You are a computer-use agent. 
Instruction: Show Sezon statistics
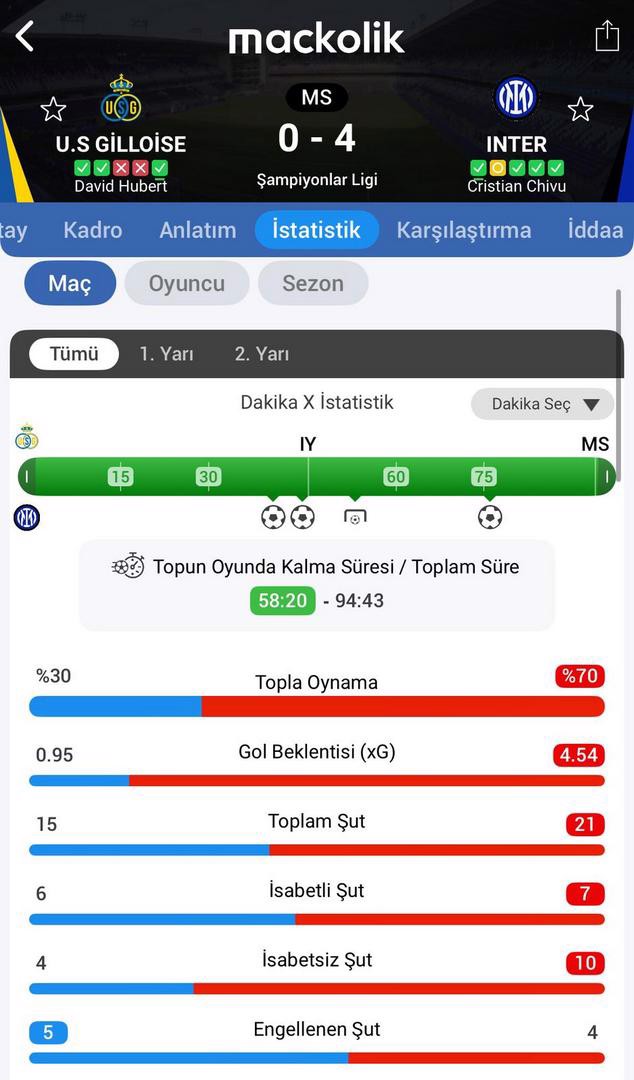pyautogui.click(x=313, y=284)
